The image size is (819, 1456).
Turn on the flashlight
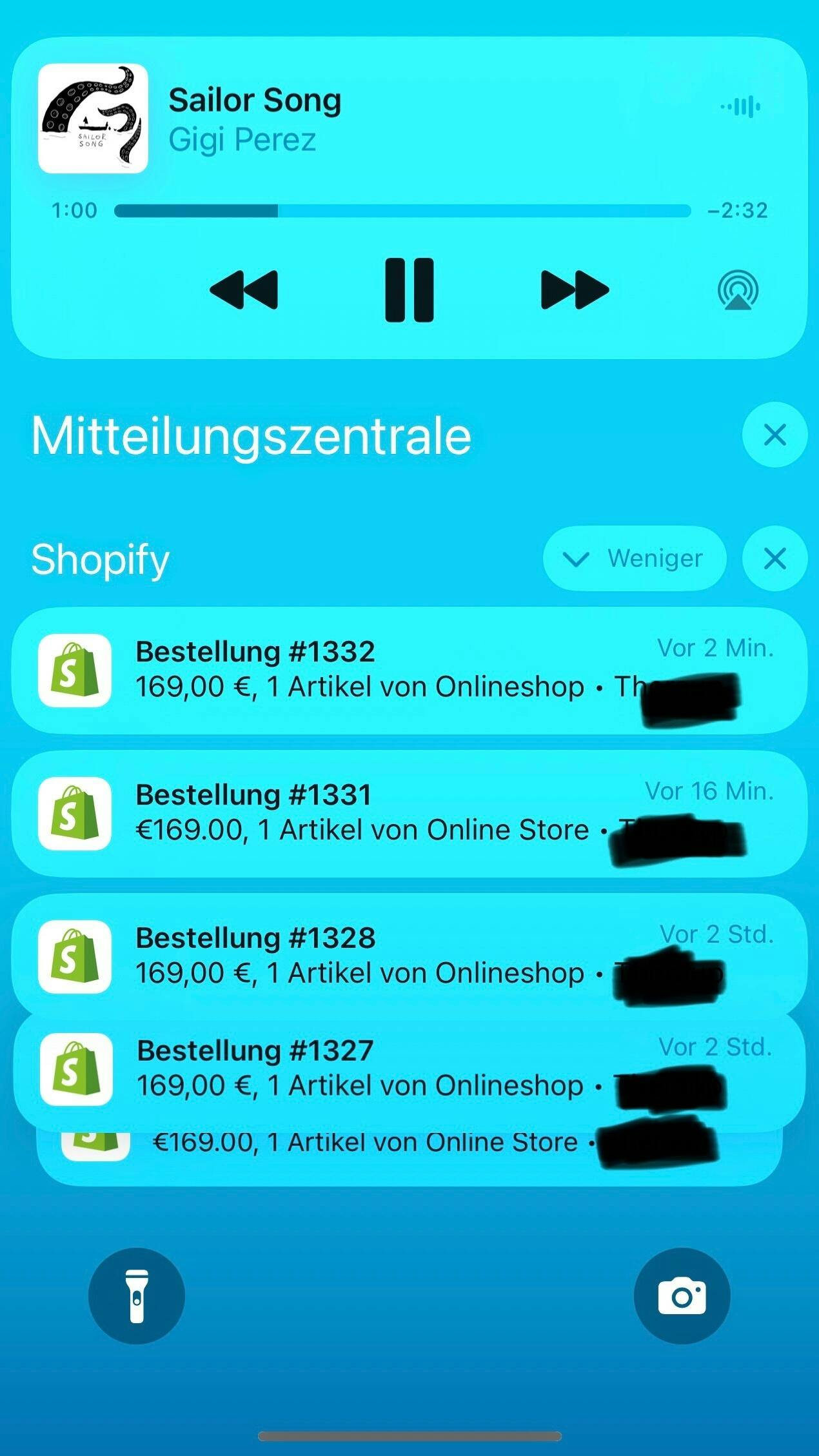point(137,1296)
